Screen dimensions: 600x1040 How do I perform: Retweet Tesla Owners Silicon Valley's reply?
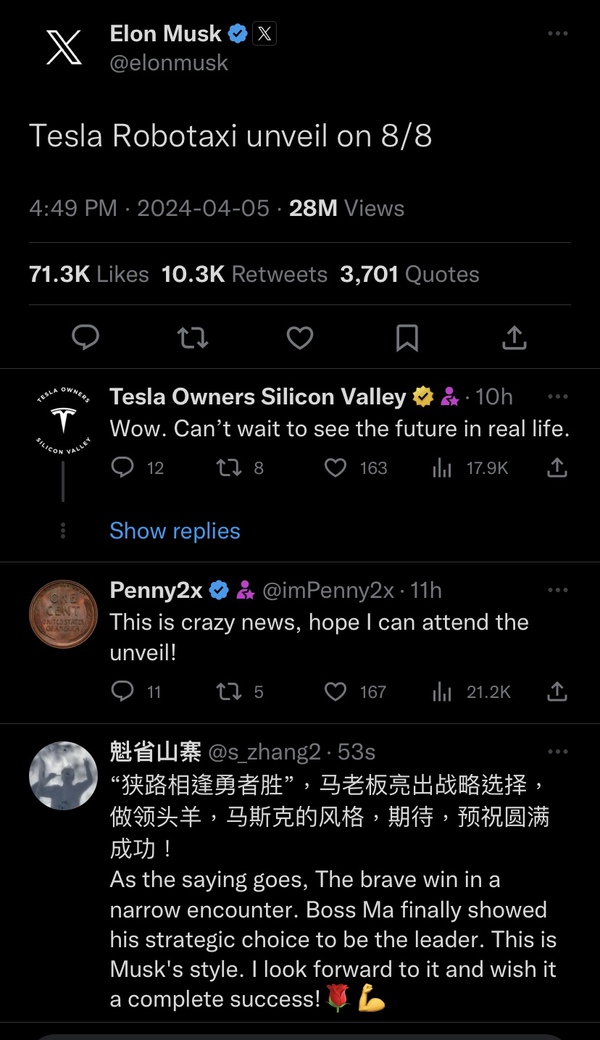coord(227,467)
